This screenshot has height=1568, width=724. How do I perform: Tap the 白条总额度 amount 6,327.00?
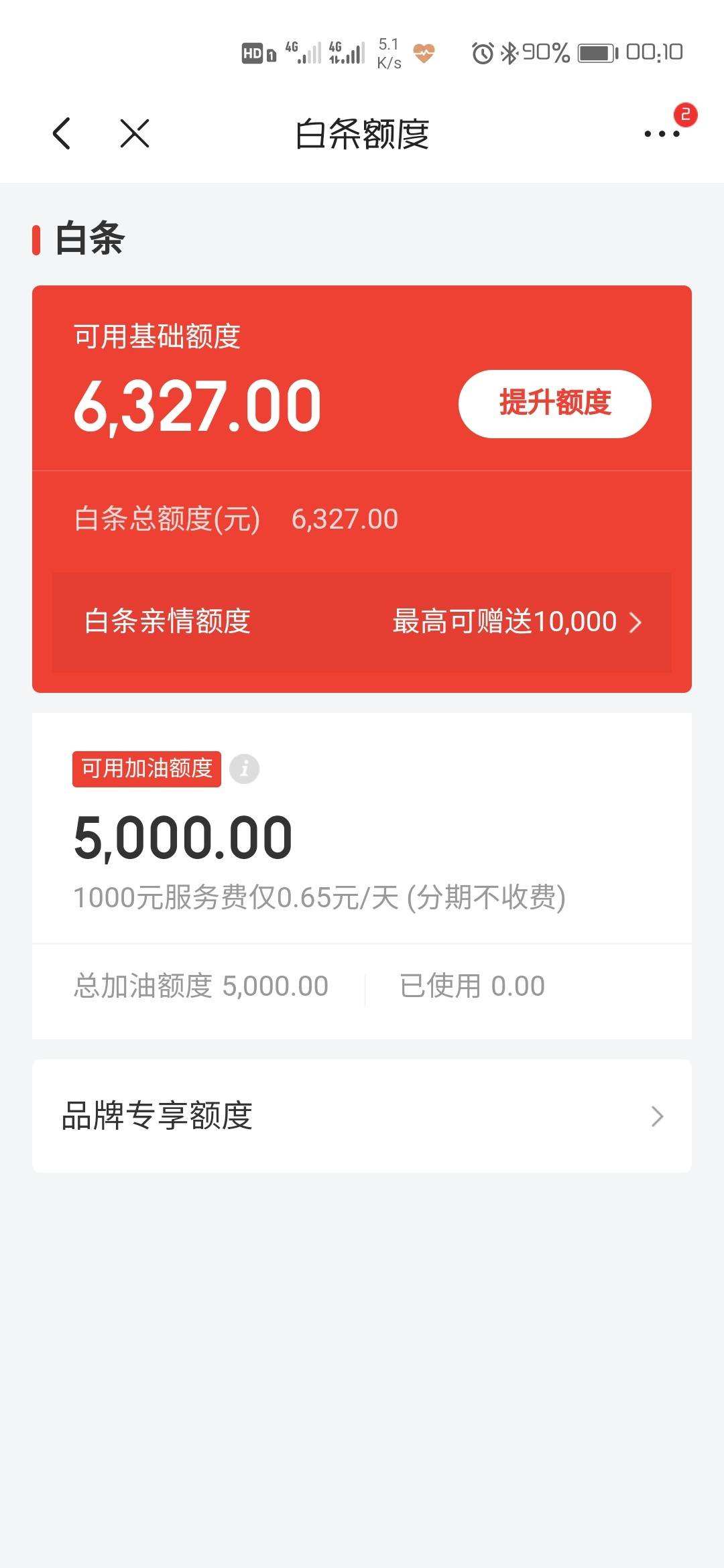[344, 518]
